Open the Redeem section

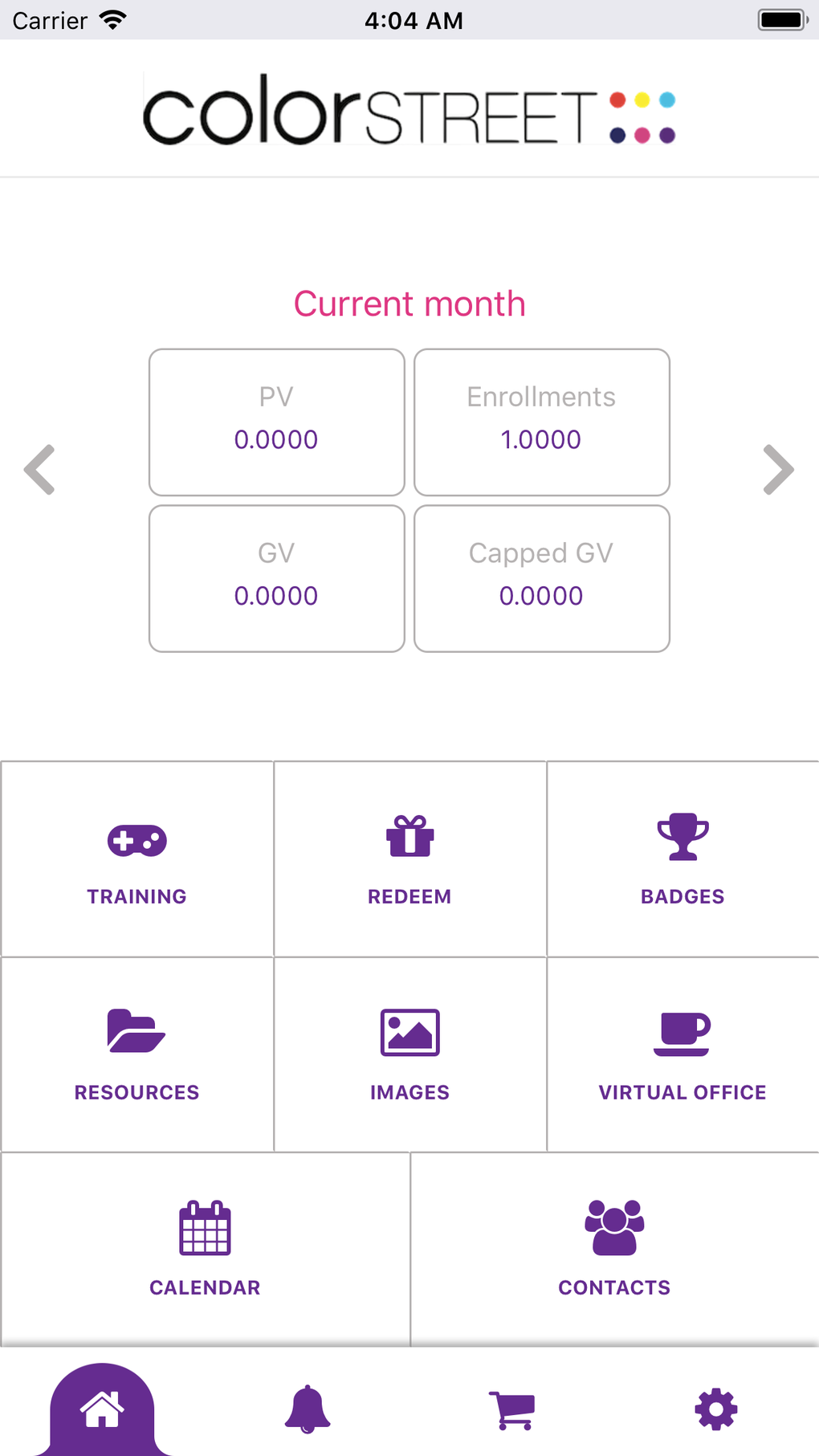[409, 859]
